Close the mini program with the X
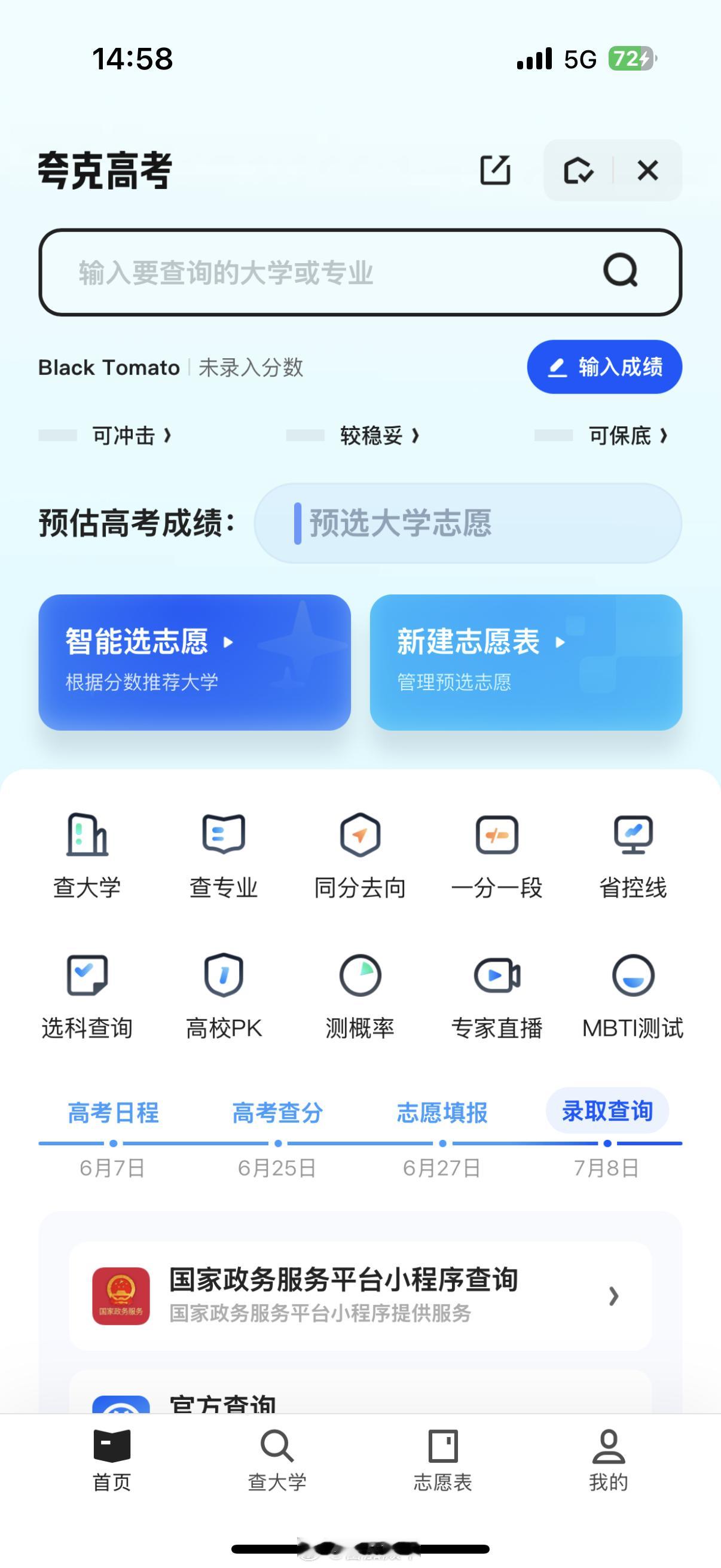 (x=648, y=170)
